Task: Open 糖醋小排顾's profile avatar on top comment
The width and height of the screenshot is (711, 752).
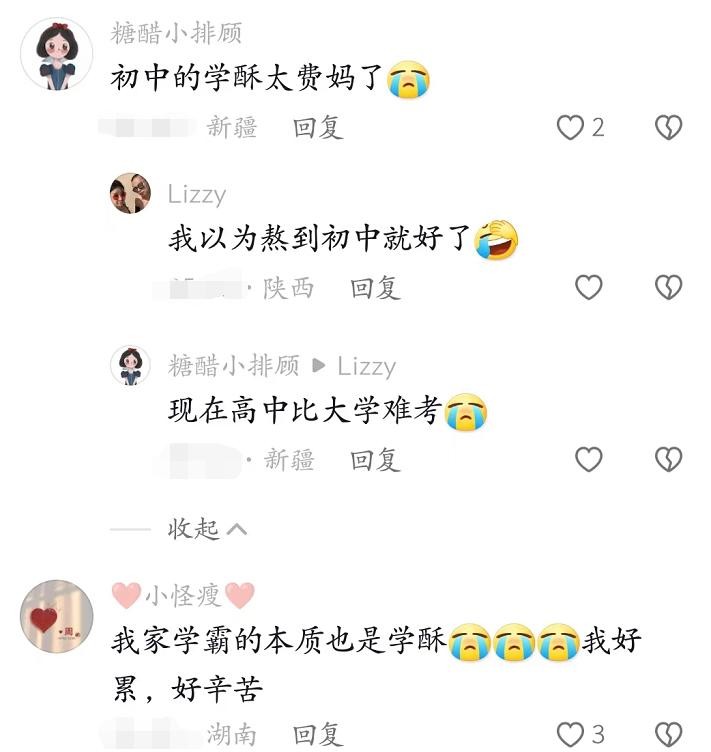Action: click(56, 54)
